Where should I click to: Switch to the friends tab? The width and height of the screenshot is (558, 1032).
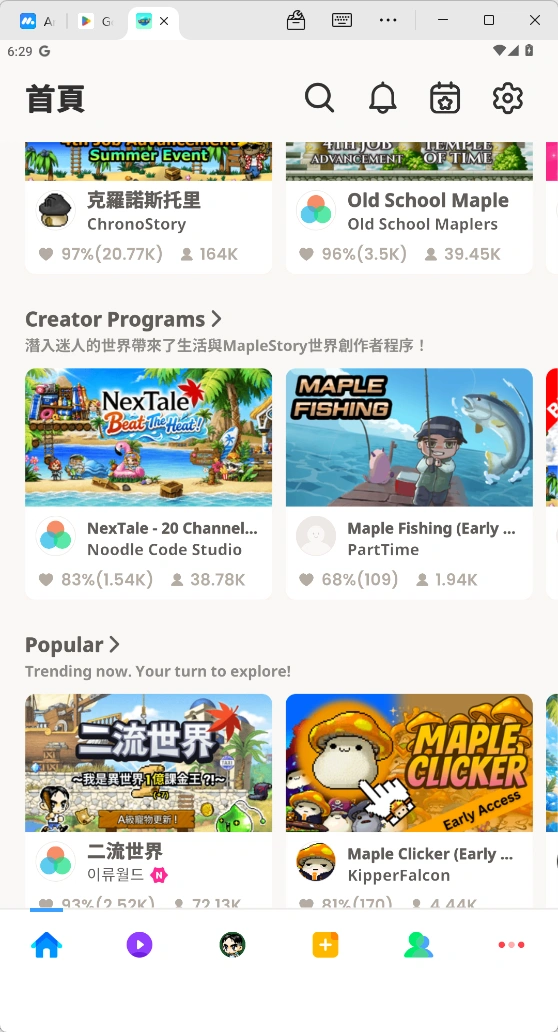(418, 945)
